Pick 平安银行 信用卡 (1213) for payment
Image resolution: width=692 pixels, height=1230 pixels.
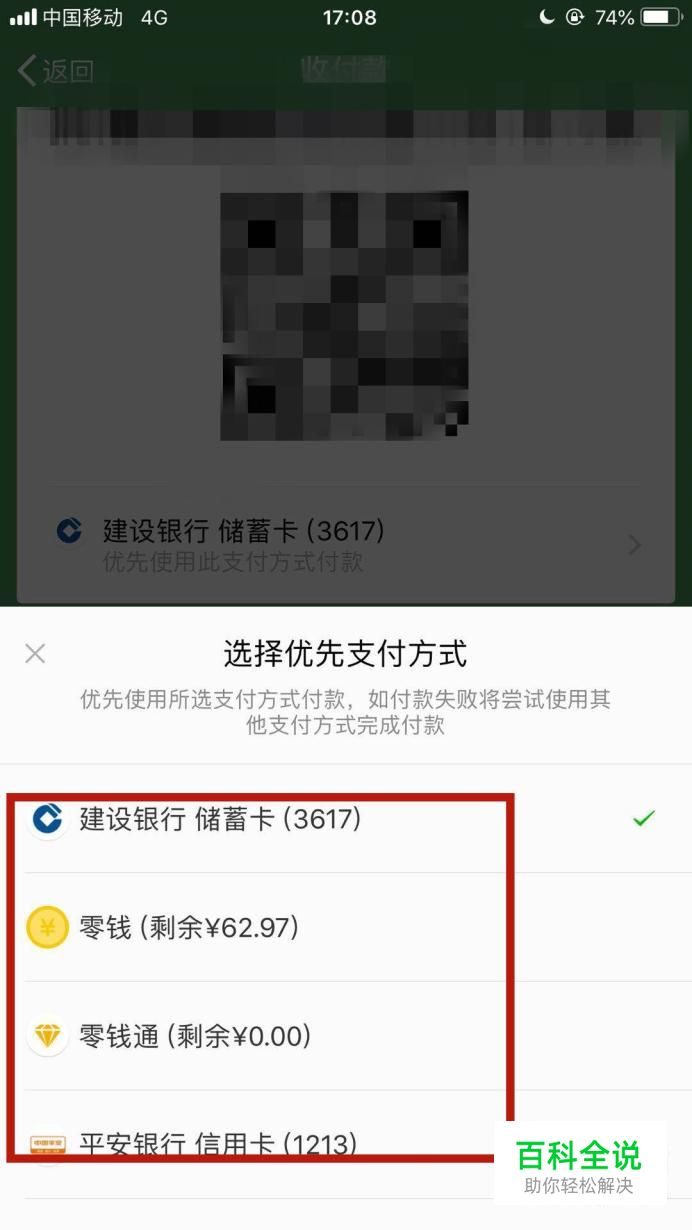click(x=218, y=1143)
